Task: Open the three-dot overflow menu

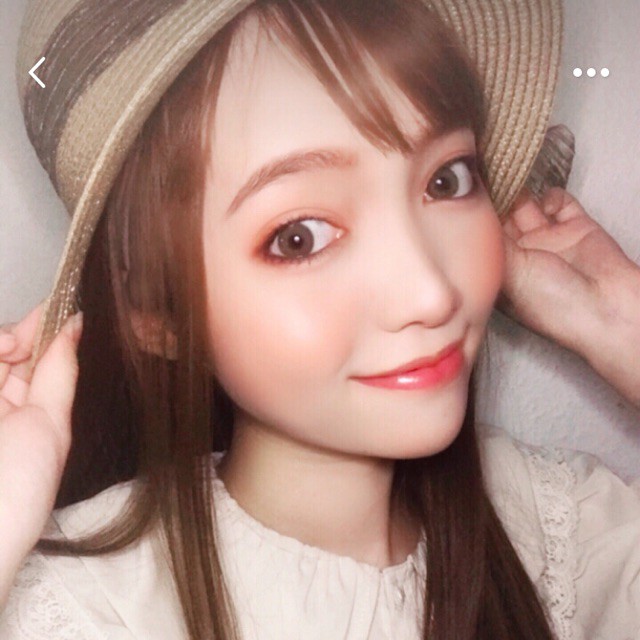Action: coord(591,72)
